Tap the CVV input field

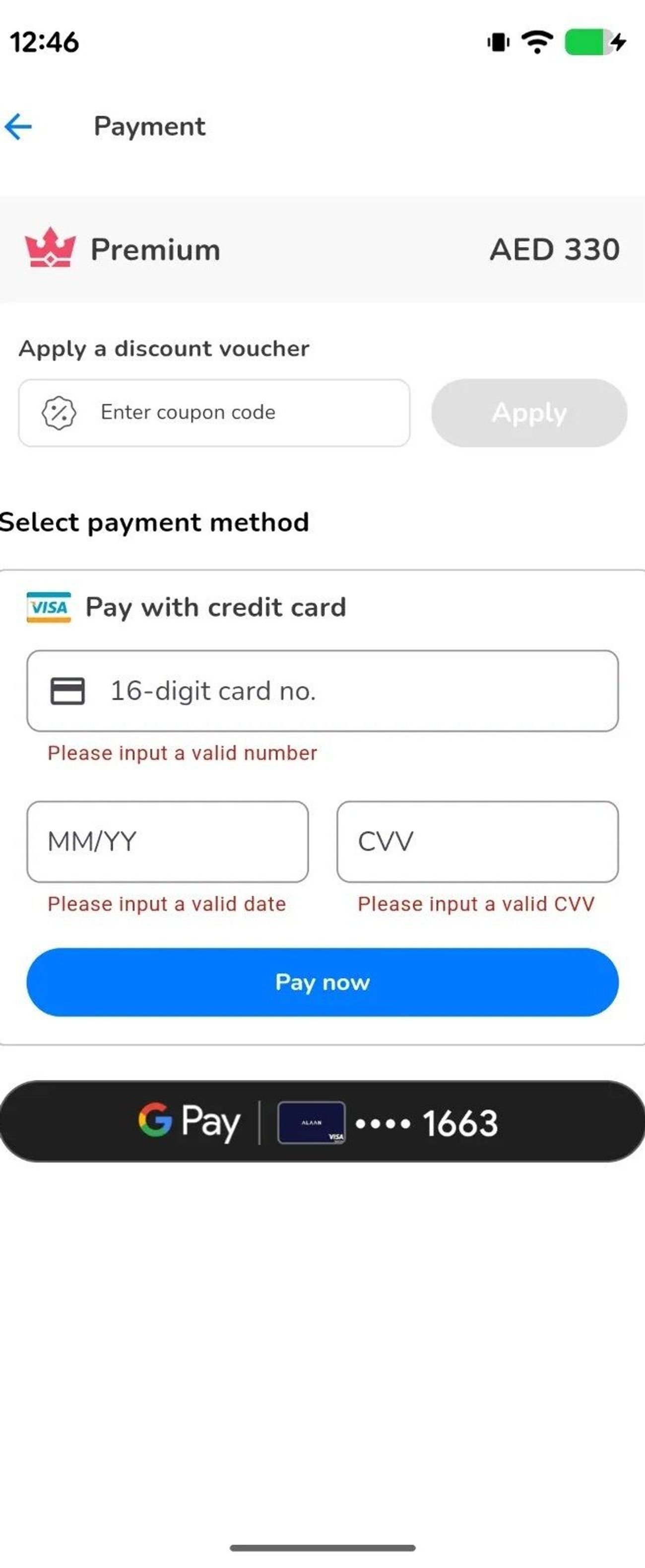tap(477, 841)
